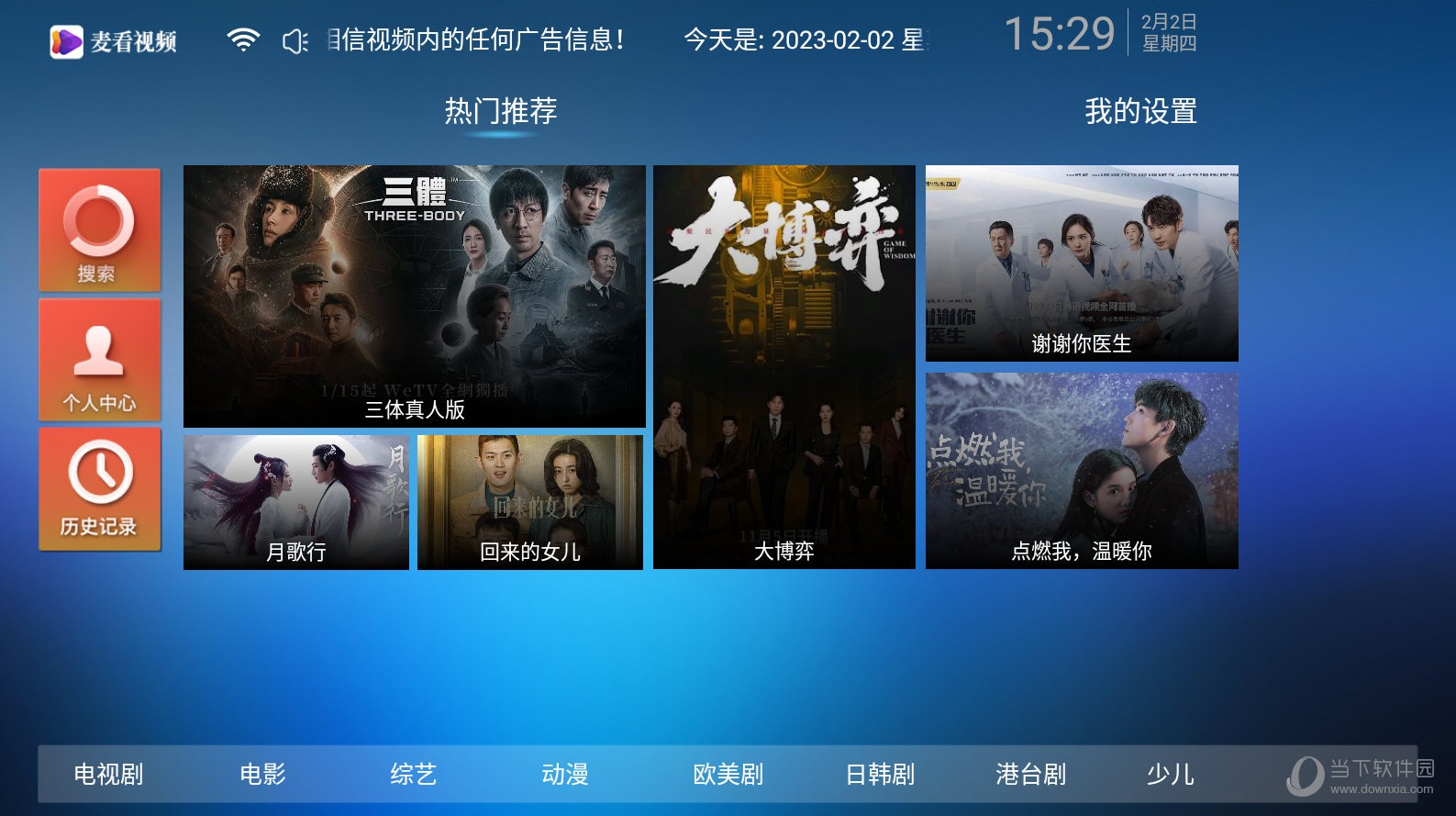The width and height of the screenshot is (1456, 816).
Task: View 历史记录 watch history
Action: [x=99, y=489]
